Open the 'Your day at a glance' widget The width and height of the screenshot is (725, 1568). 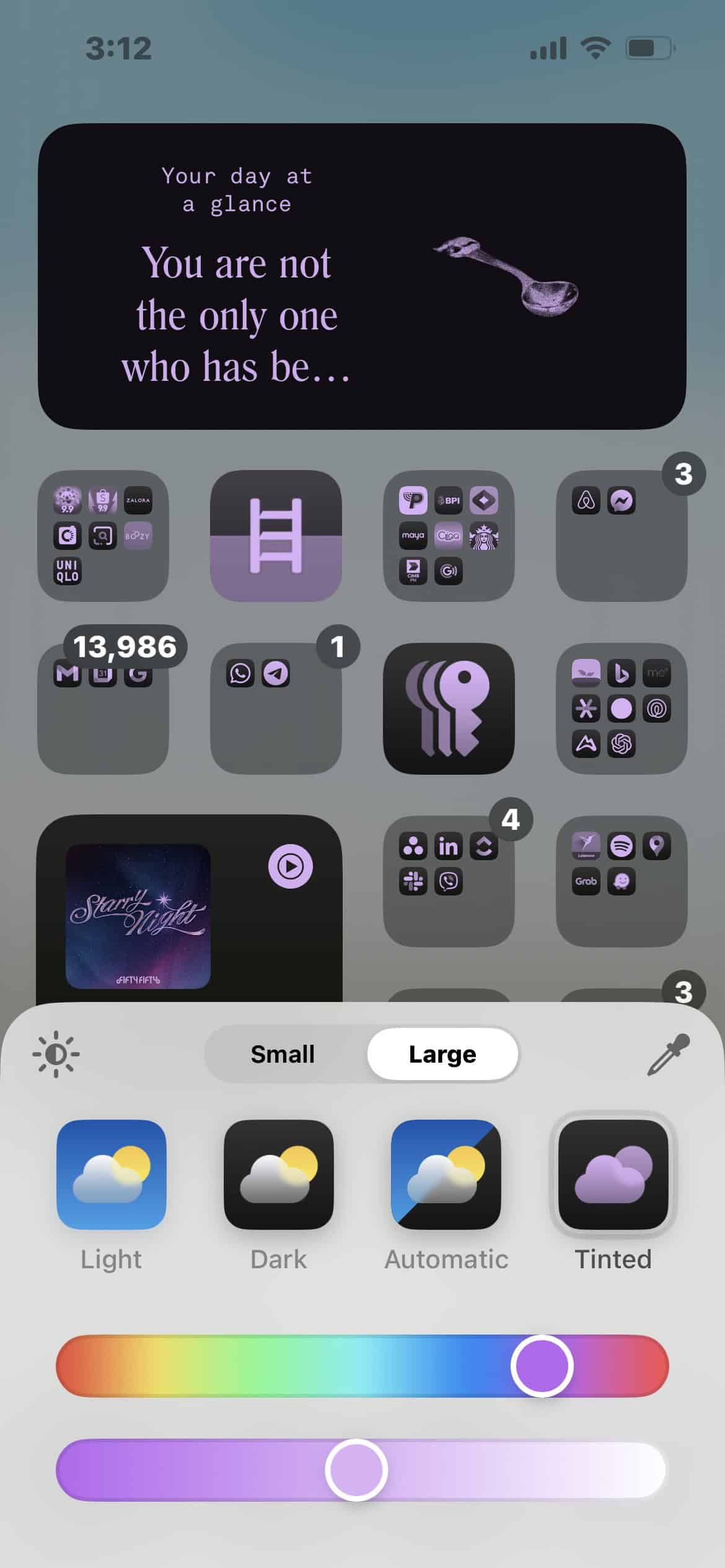362,276
